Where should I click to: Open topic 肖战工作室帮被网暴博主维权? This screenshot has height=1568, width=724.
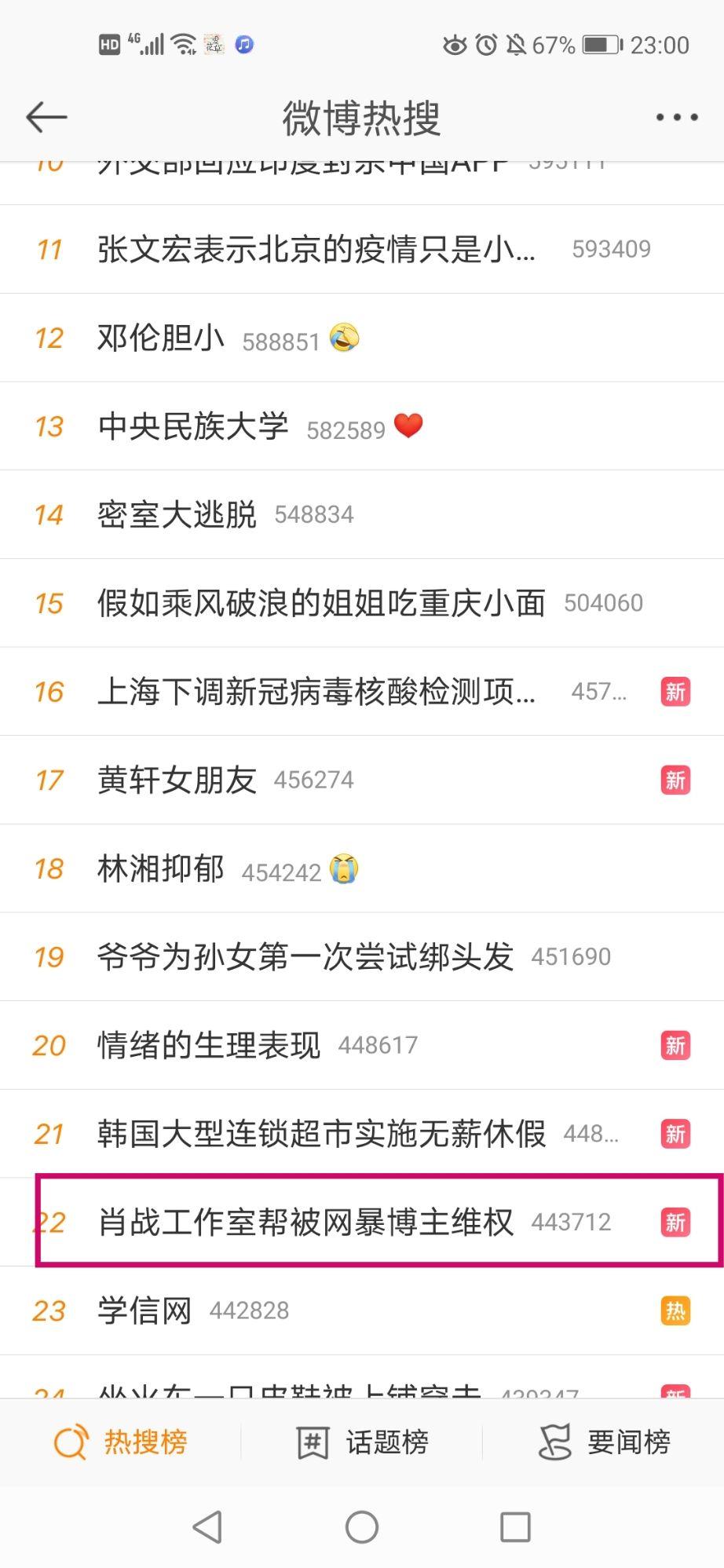click(x=305, y=1223)
